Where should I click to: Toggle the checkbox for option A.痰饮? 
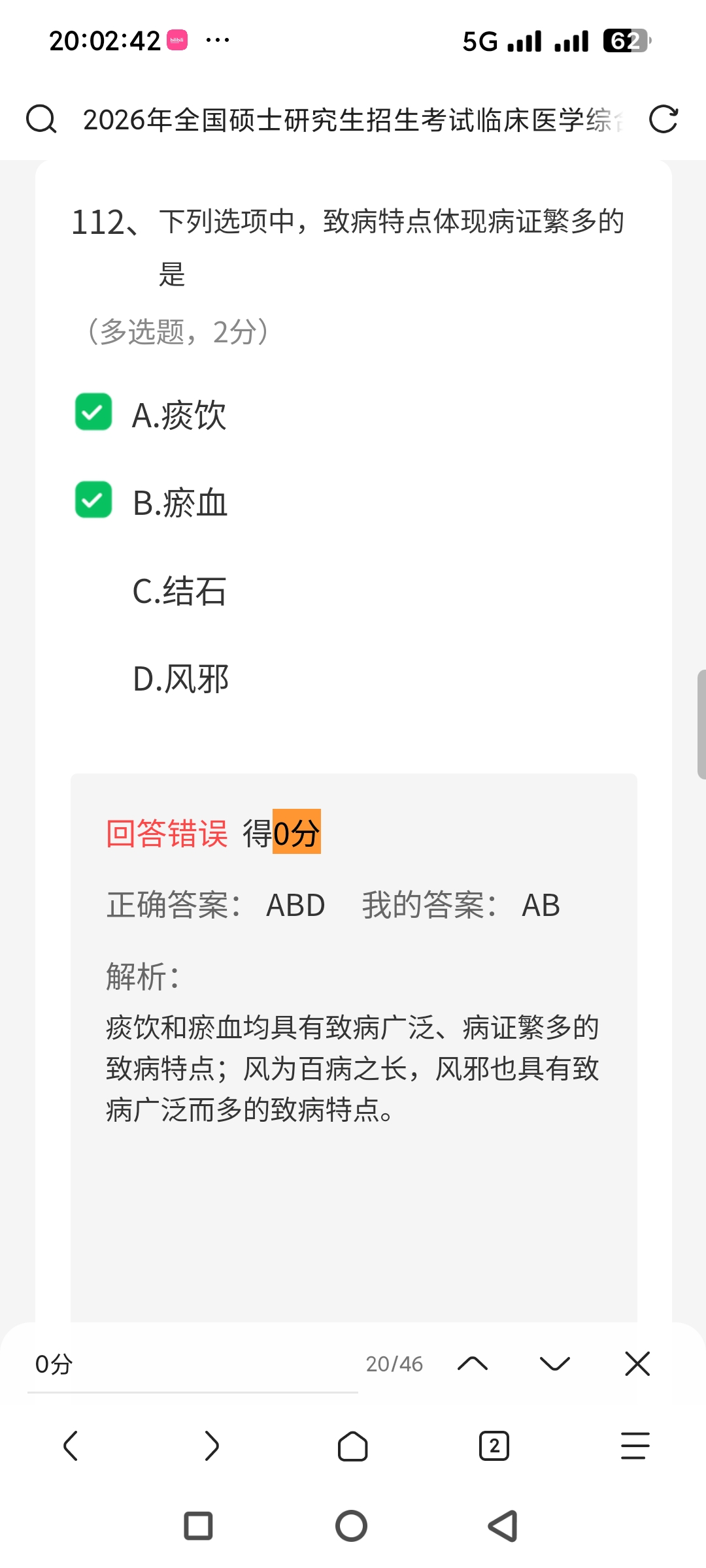pyautogui.click(x=93, y=412)
